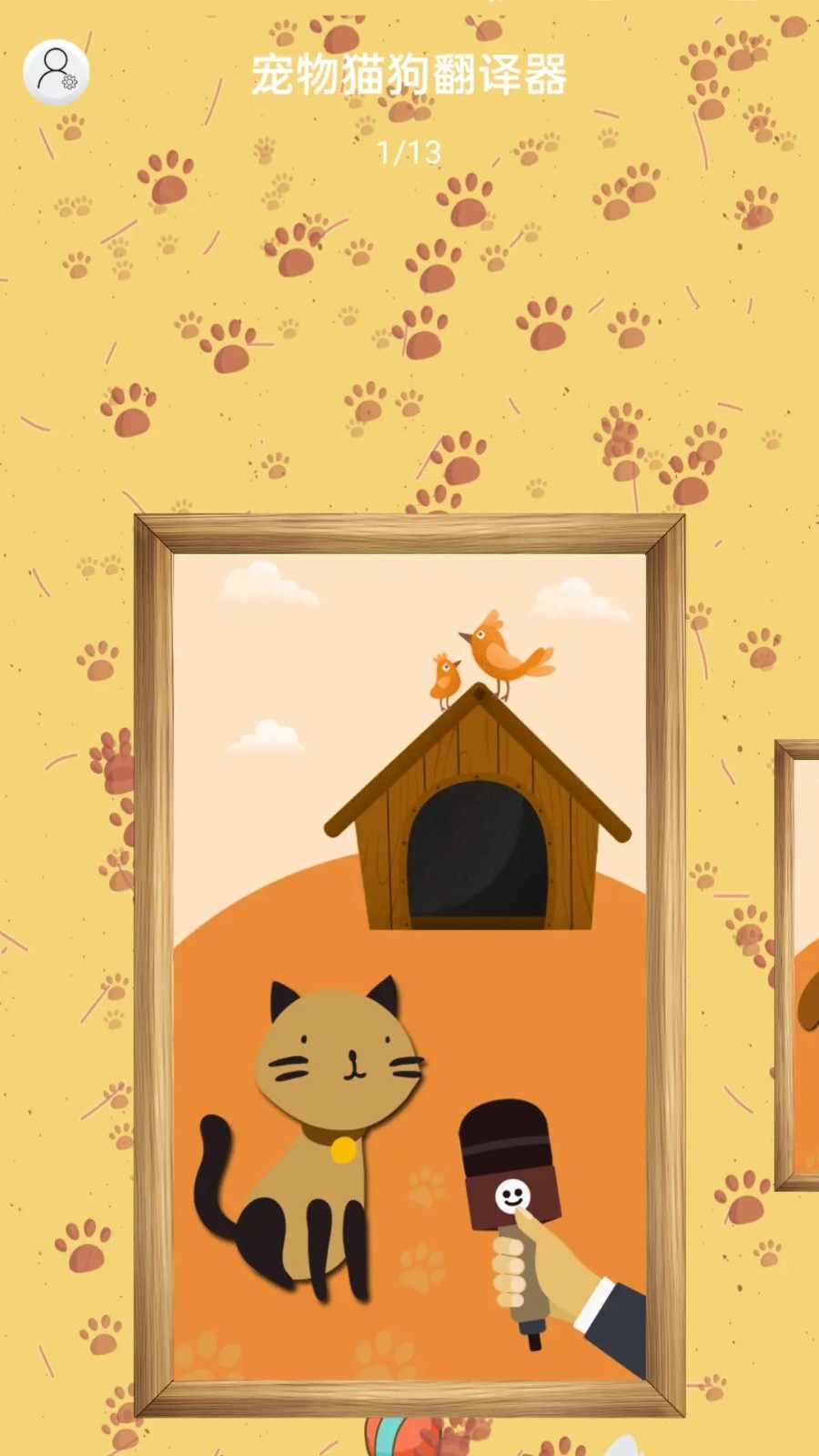The width and height of the screenshot is (819, 1456).
Task: Select the partially visible next framed card
Action: pyautogui.click(x=799, y=965)
